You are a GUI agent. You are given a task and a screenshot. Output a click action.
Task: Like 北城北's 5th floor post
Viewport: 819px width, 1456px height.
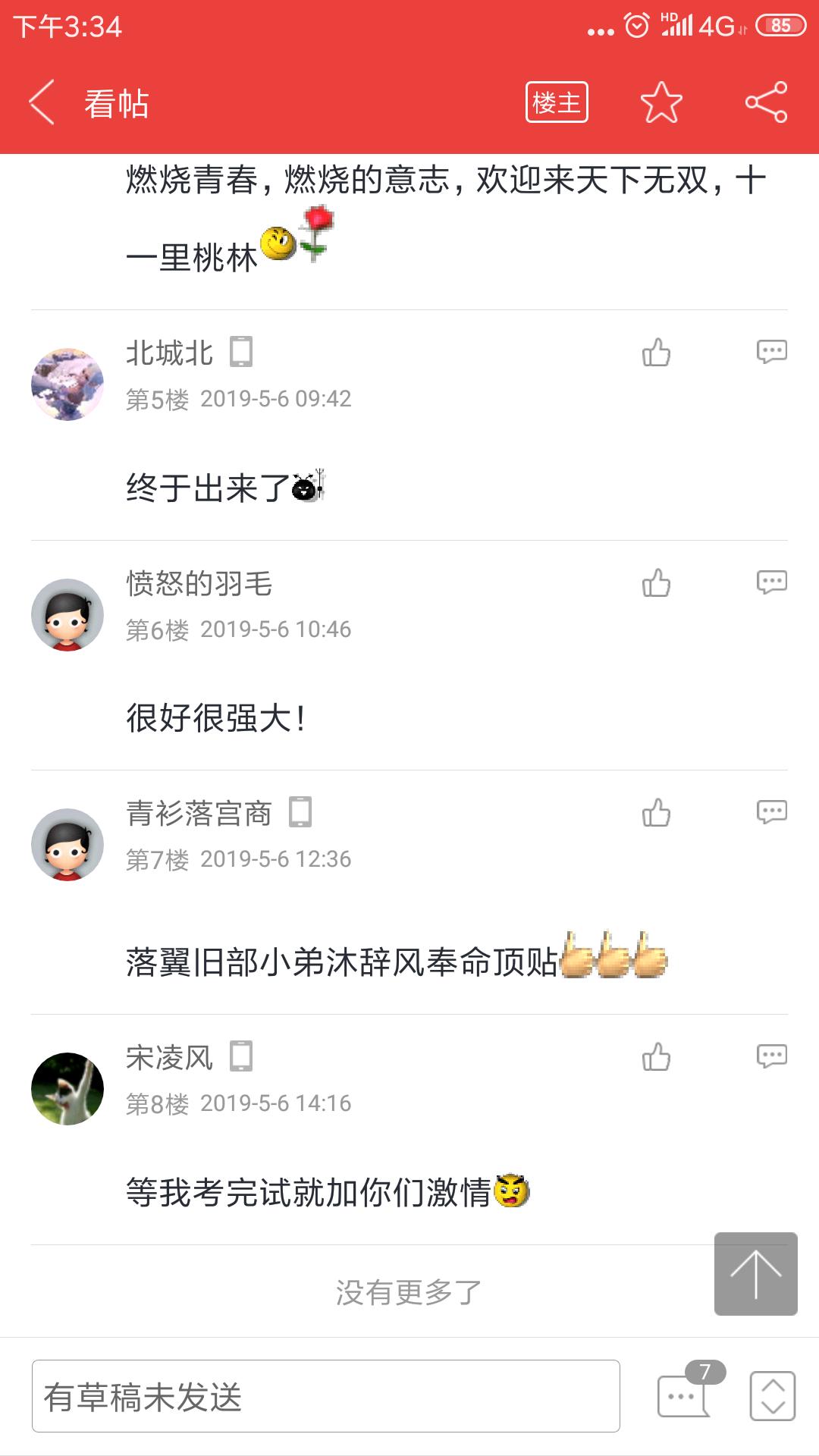pos(656,353)
